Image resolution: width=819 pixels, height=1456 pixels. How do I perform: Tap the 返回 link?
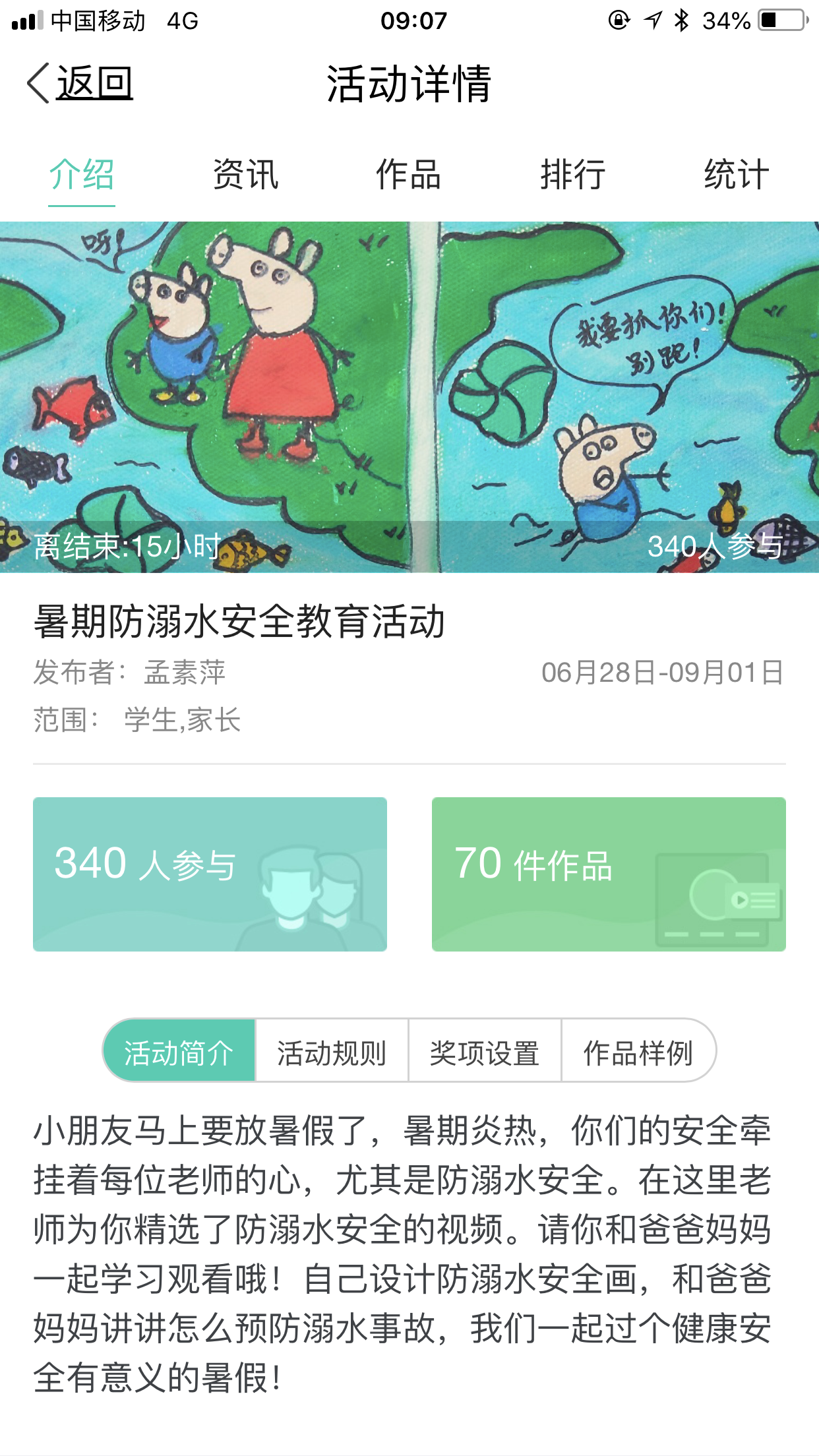(x=92, y=82)
